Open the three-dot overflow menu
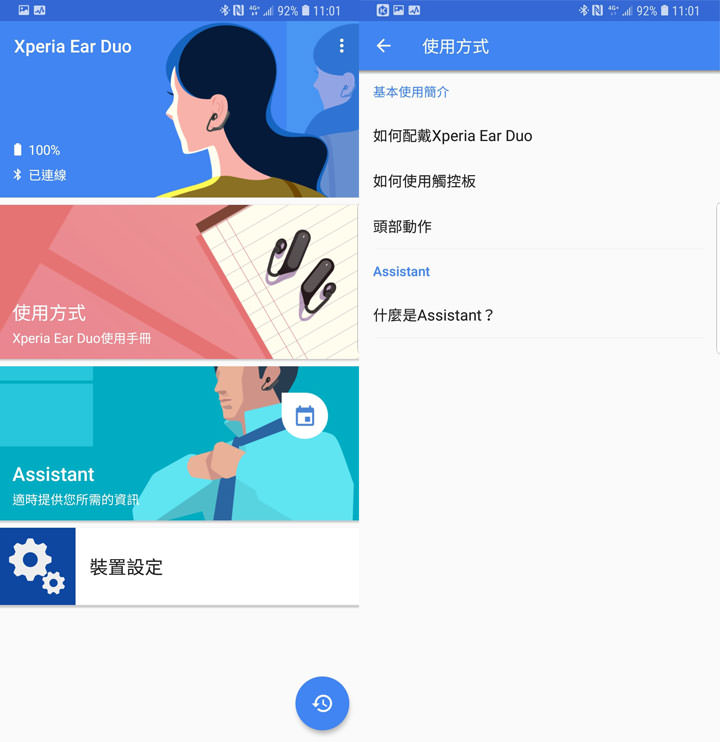 point(341,46)
